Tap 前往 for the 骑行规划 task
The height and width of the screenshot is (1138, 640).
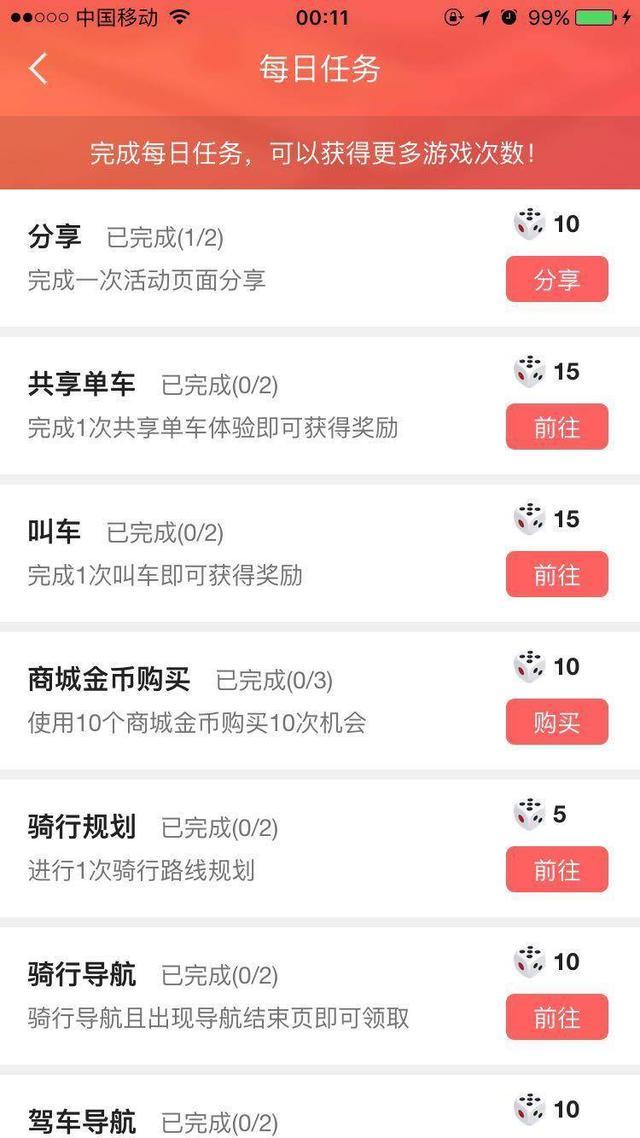[557, 869]
